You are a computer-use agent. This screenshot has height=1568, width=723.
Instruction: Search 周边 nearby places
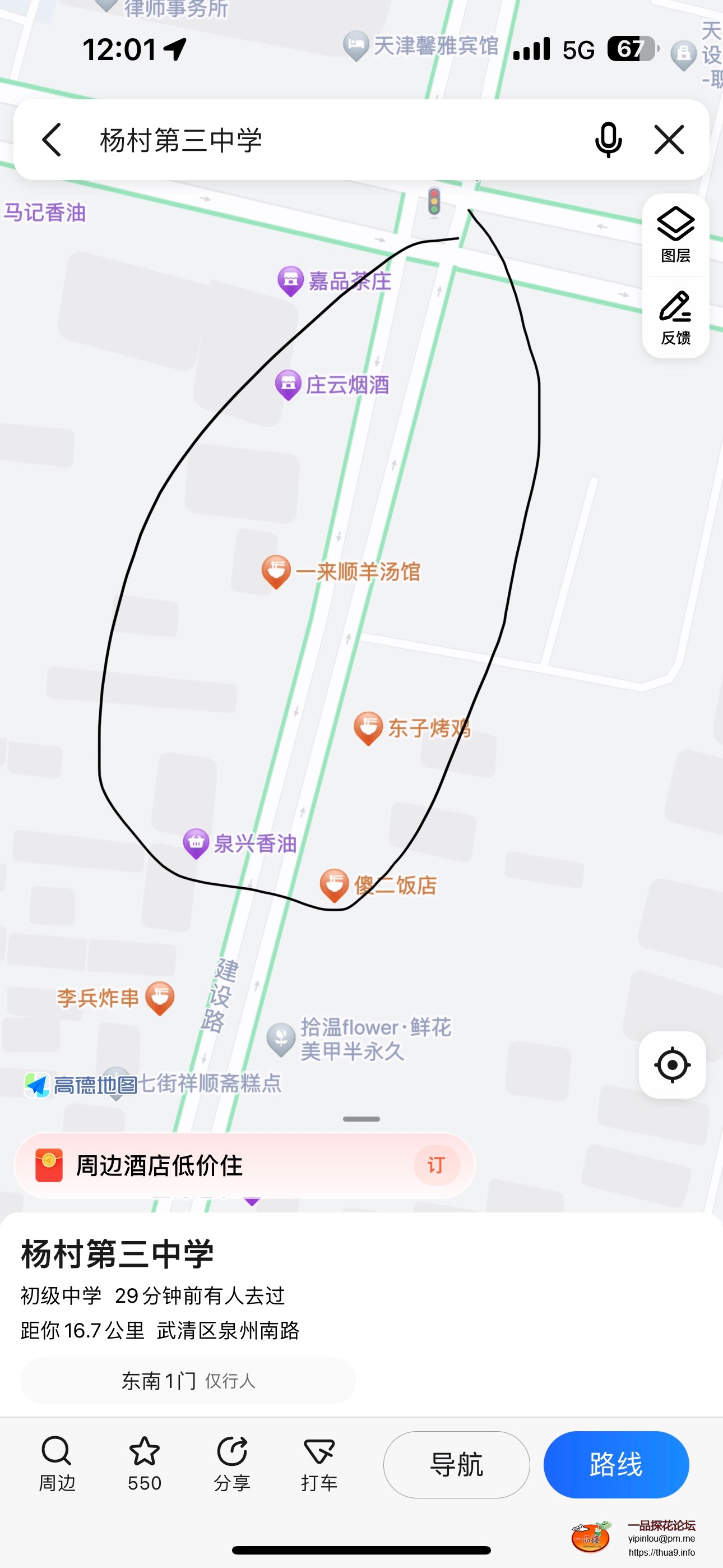coord(57,1463)
